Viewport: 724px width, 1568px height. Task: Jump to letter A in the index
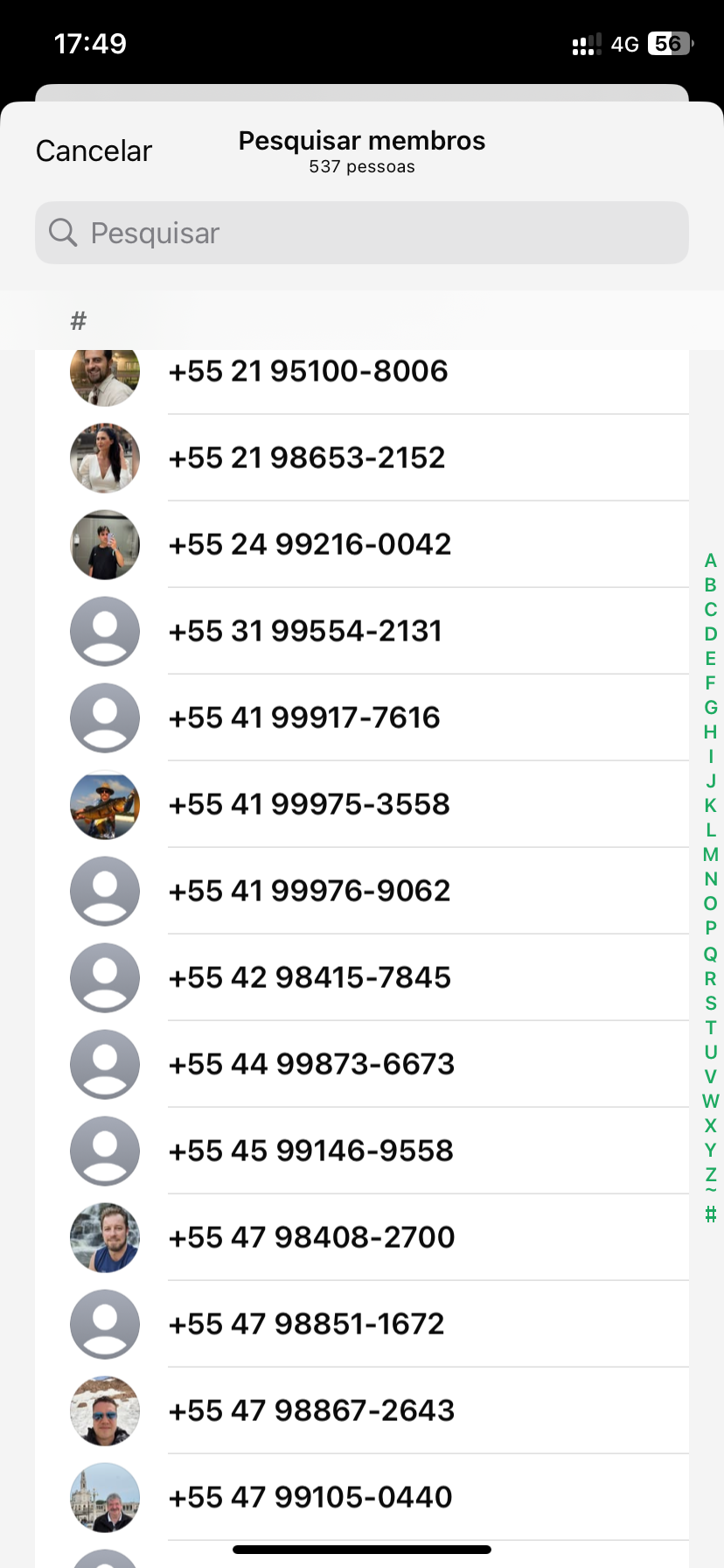point(710,561)
